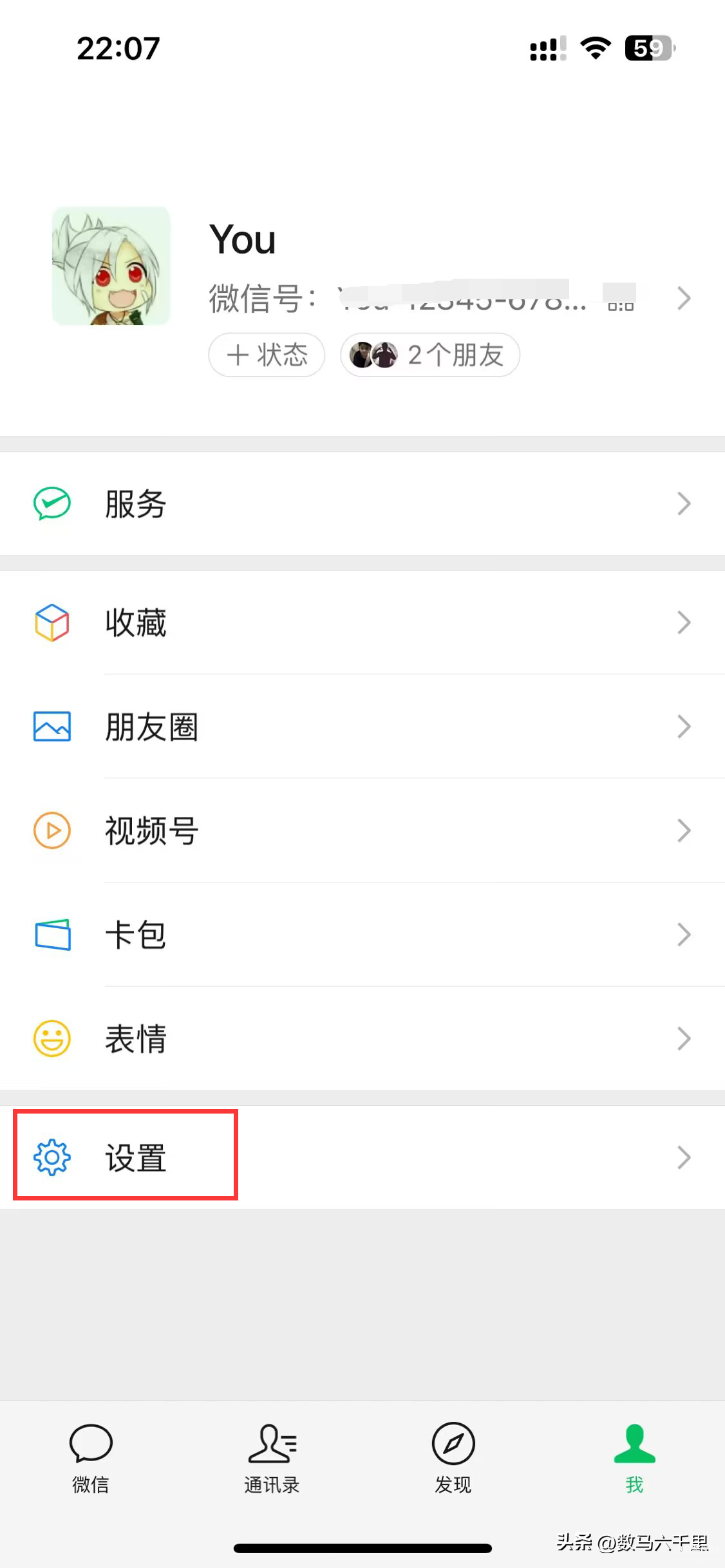Open the 视频号 channels row

(x=362, y=830)
